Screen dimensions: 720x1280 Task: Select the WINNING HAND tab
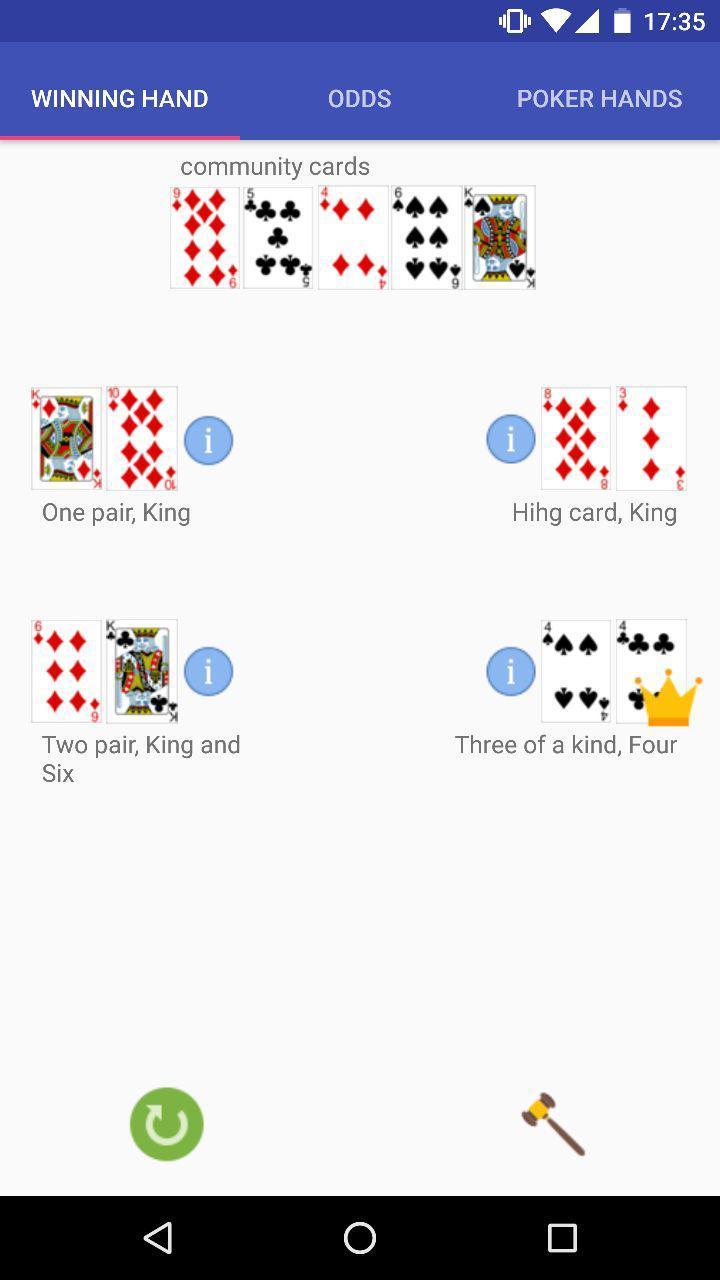click(x=119, y=98)
